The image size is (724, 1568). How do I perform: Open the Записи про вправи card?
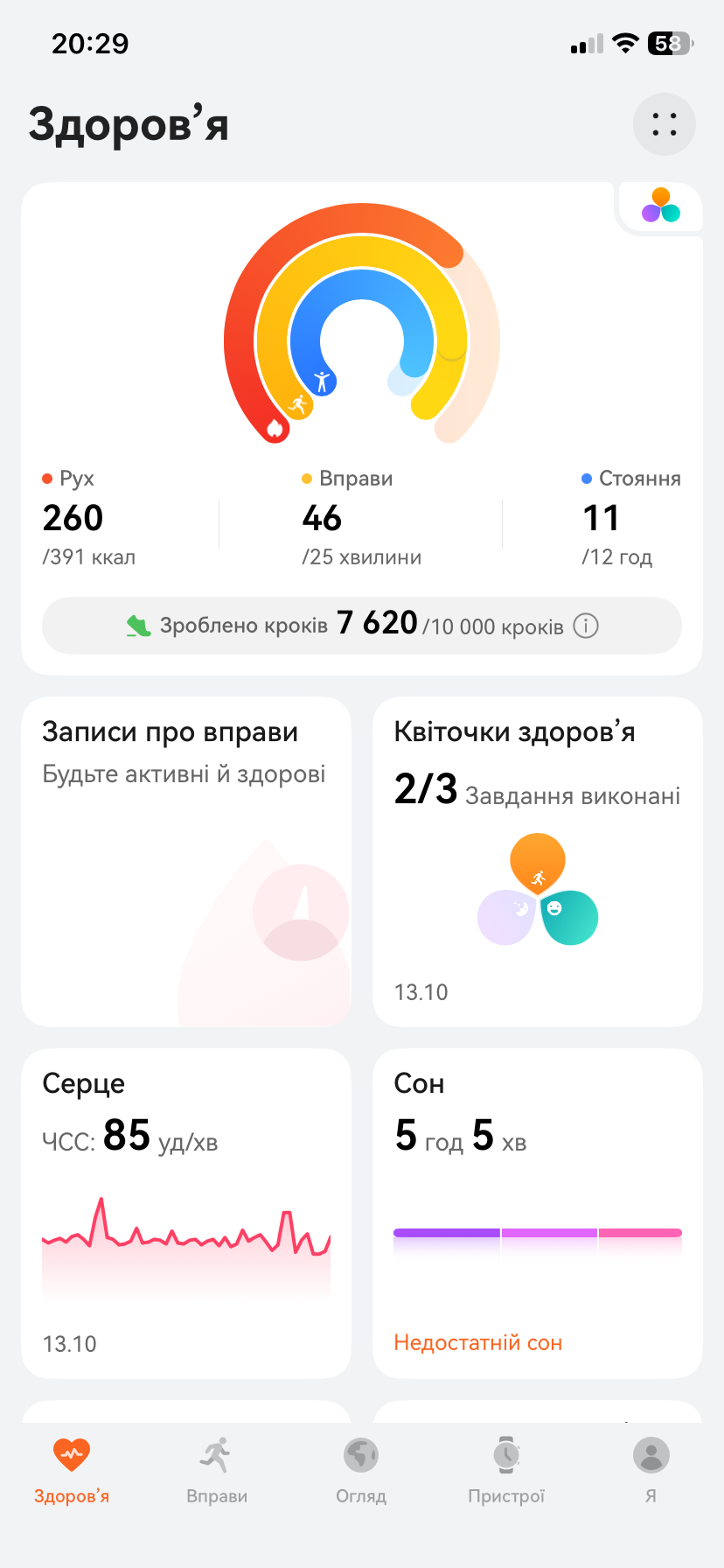tap(186, 862)
